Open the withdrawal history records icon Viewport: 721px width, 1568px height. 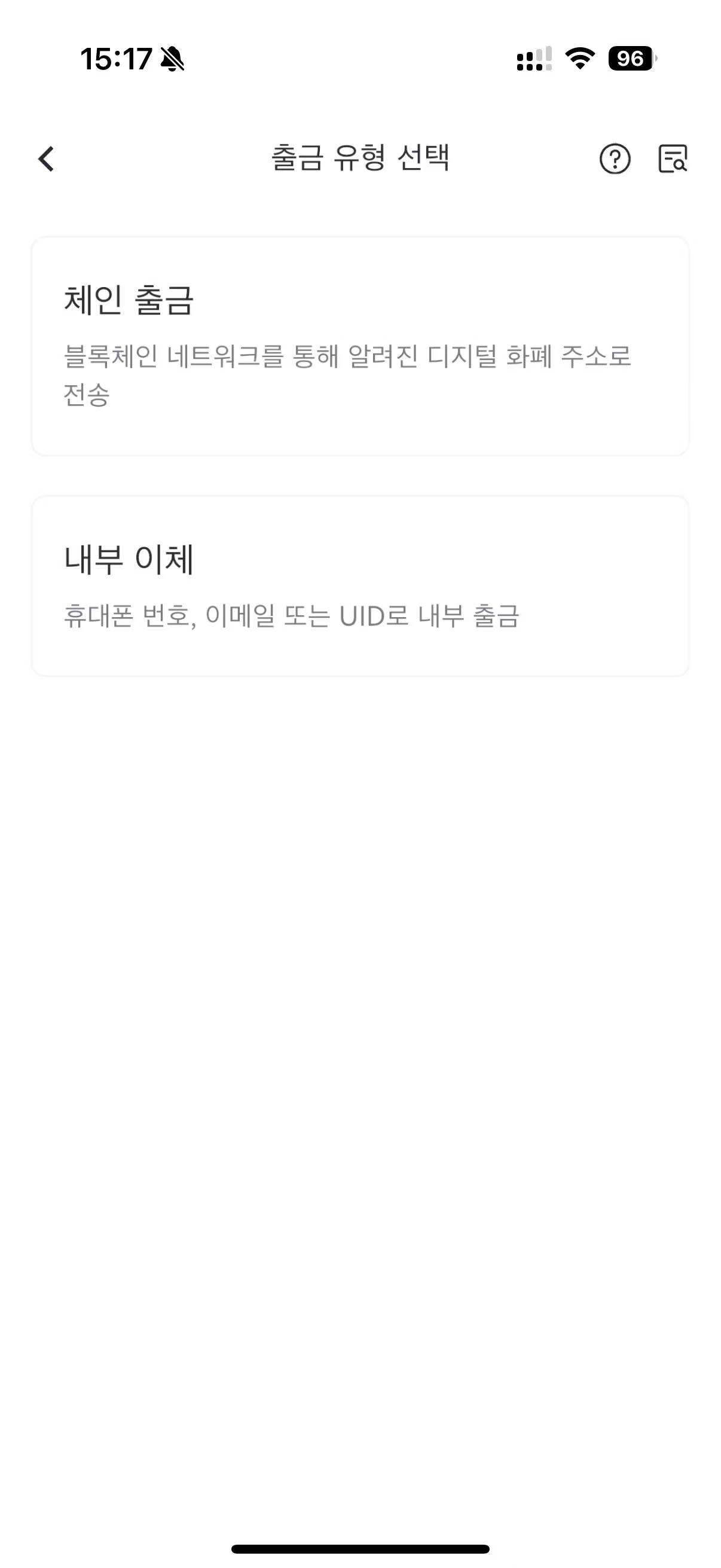[x=673, y=159]
